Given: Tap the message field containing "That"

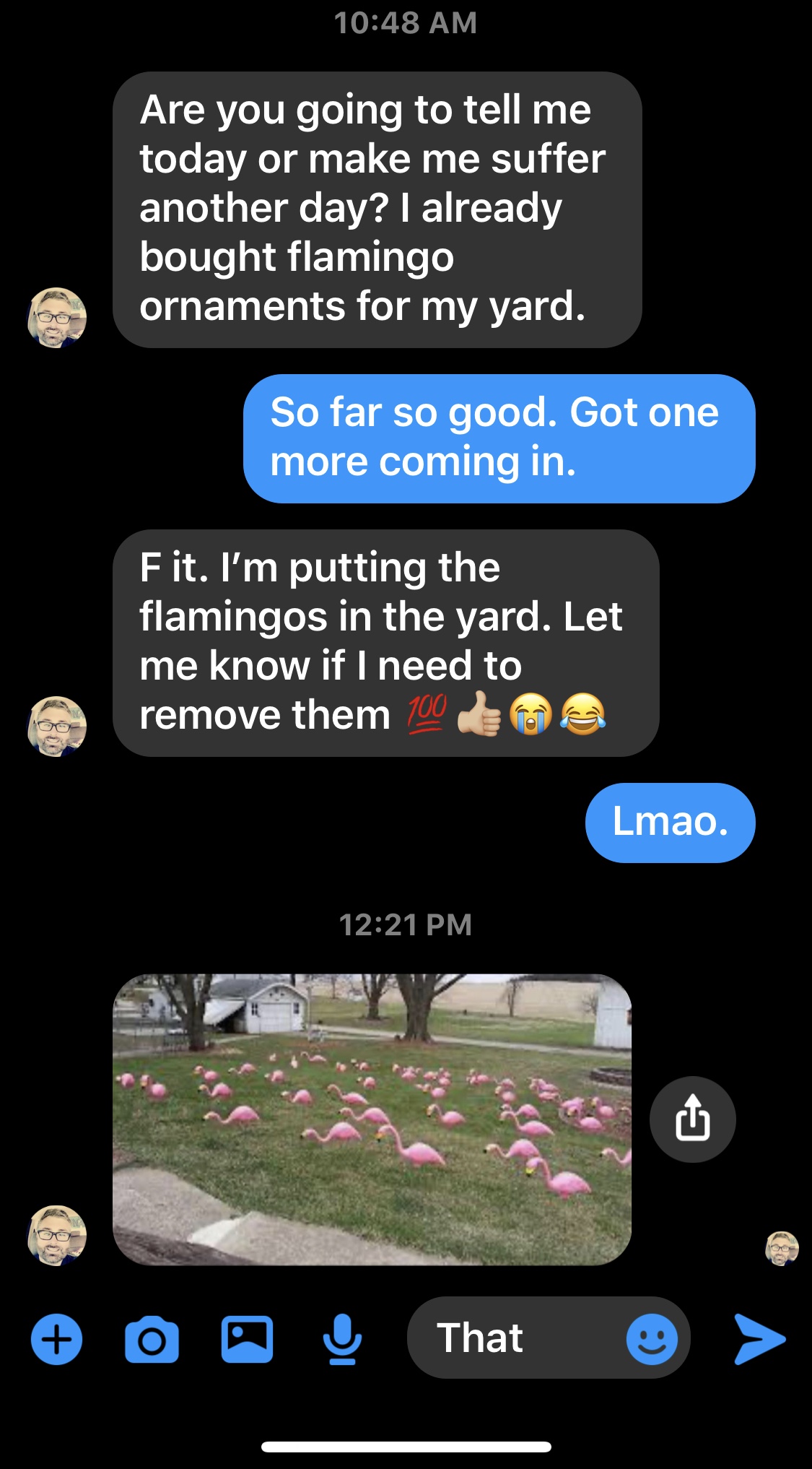Looking at the screenshot, I should click(520, 1338).
